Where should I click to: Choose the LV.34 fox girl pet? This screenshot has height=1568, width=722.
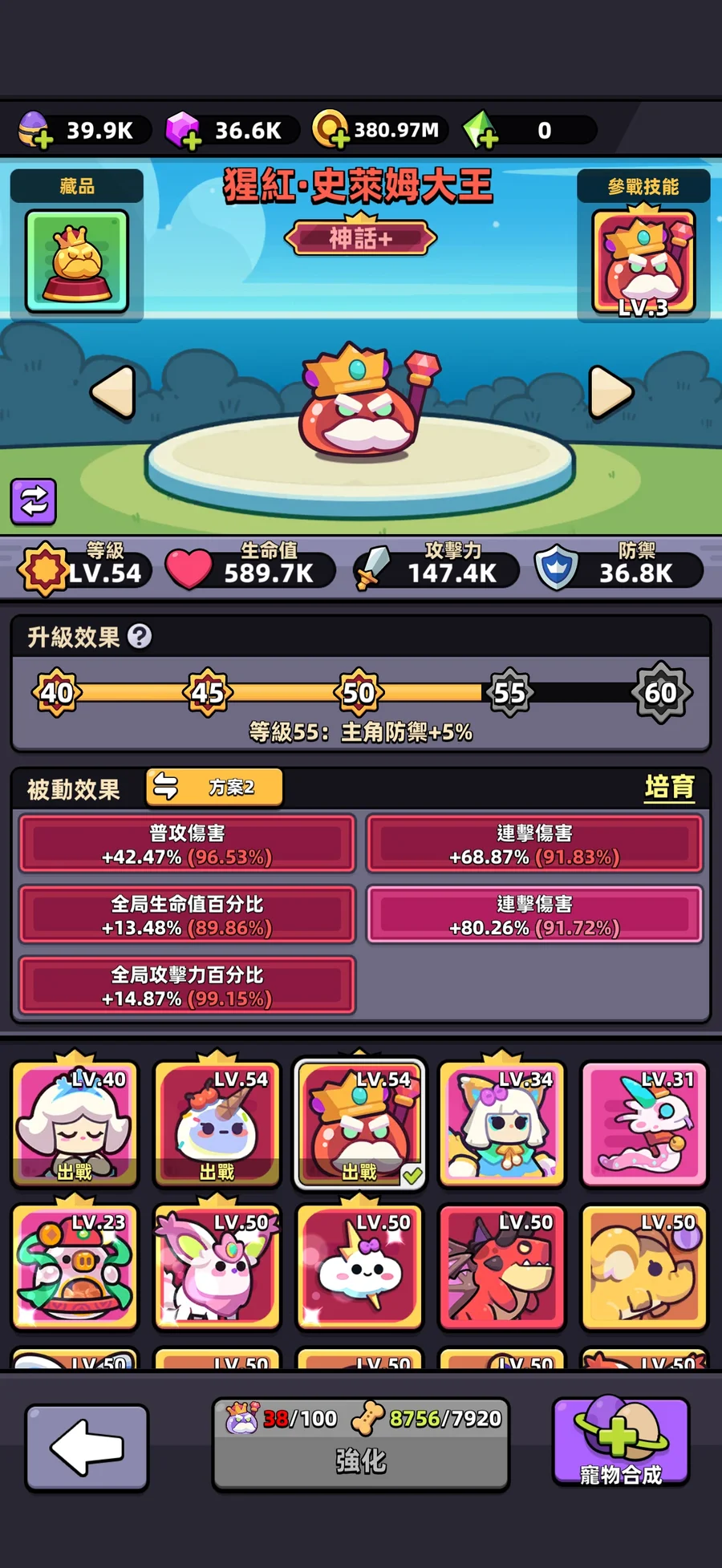[x=502, y=1124]
